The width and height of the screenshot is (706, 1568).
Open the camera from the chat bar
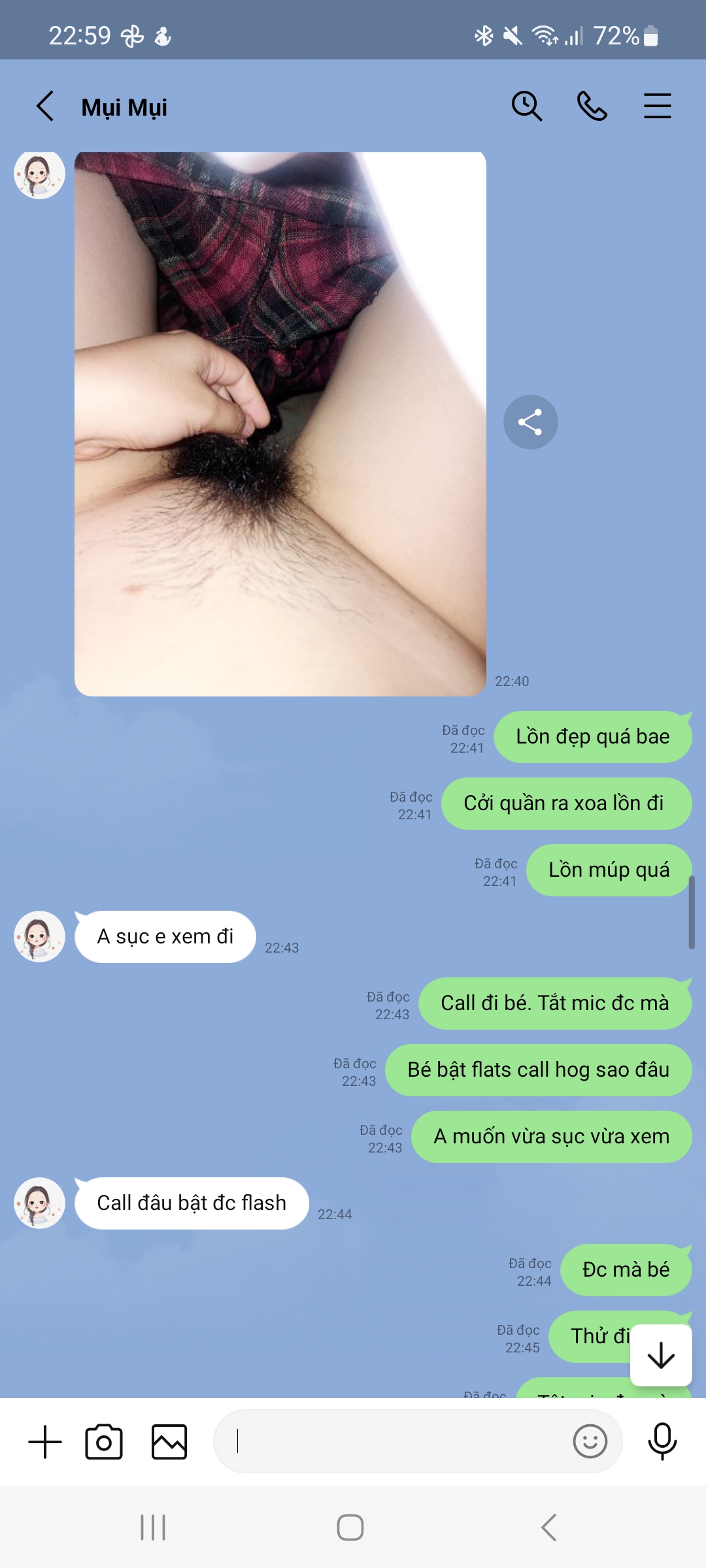[104, 1442]
